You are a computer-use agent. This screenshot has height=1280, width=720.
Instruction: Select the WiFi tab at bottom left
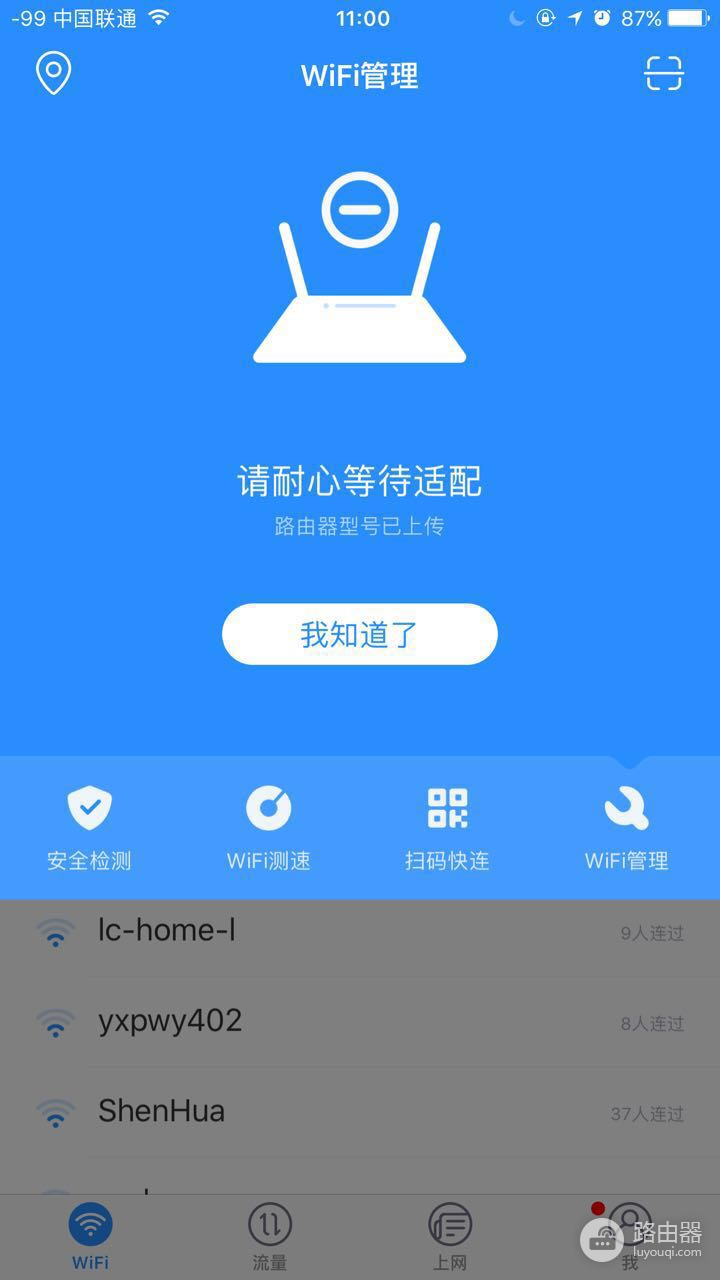[x=89, y=1232]
